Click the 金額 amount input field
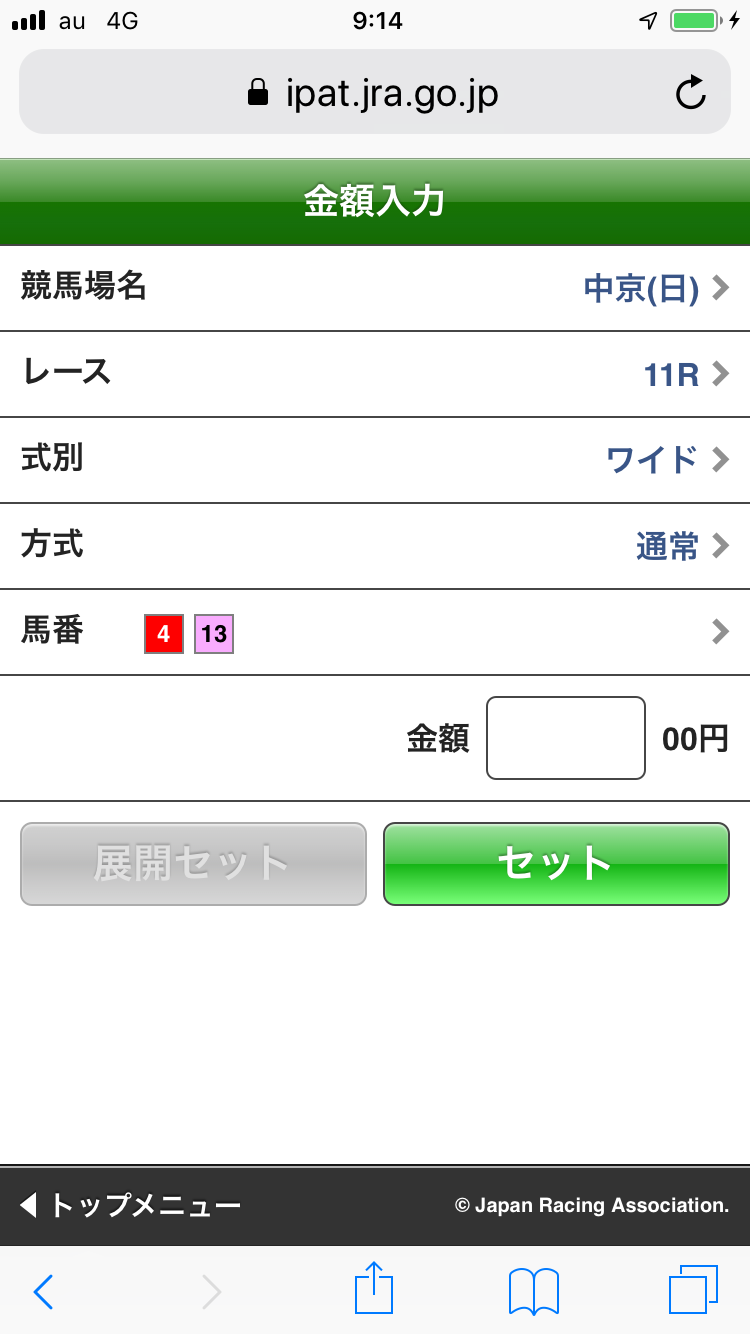Viewport: 750px width, 1334px height. [565, 737]
